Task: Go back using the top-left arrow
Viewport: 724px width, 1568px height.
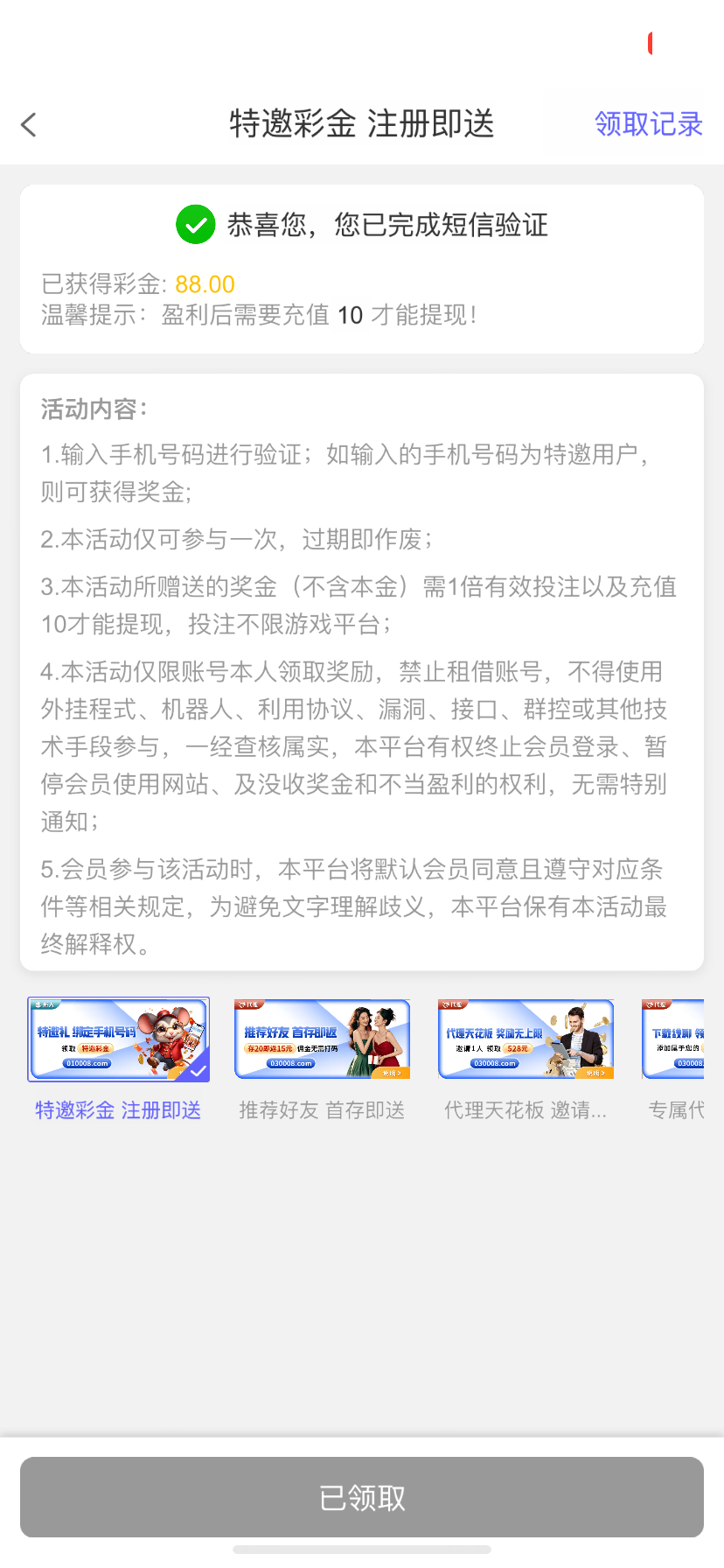Action: (29, 125)
